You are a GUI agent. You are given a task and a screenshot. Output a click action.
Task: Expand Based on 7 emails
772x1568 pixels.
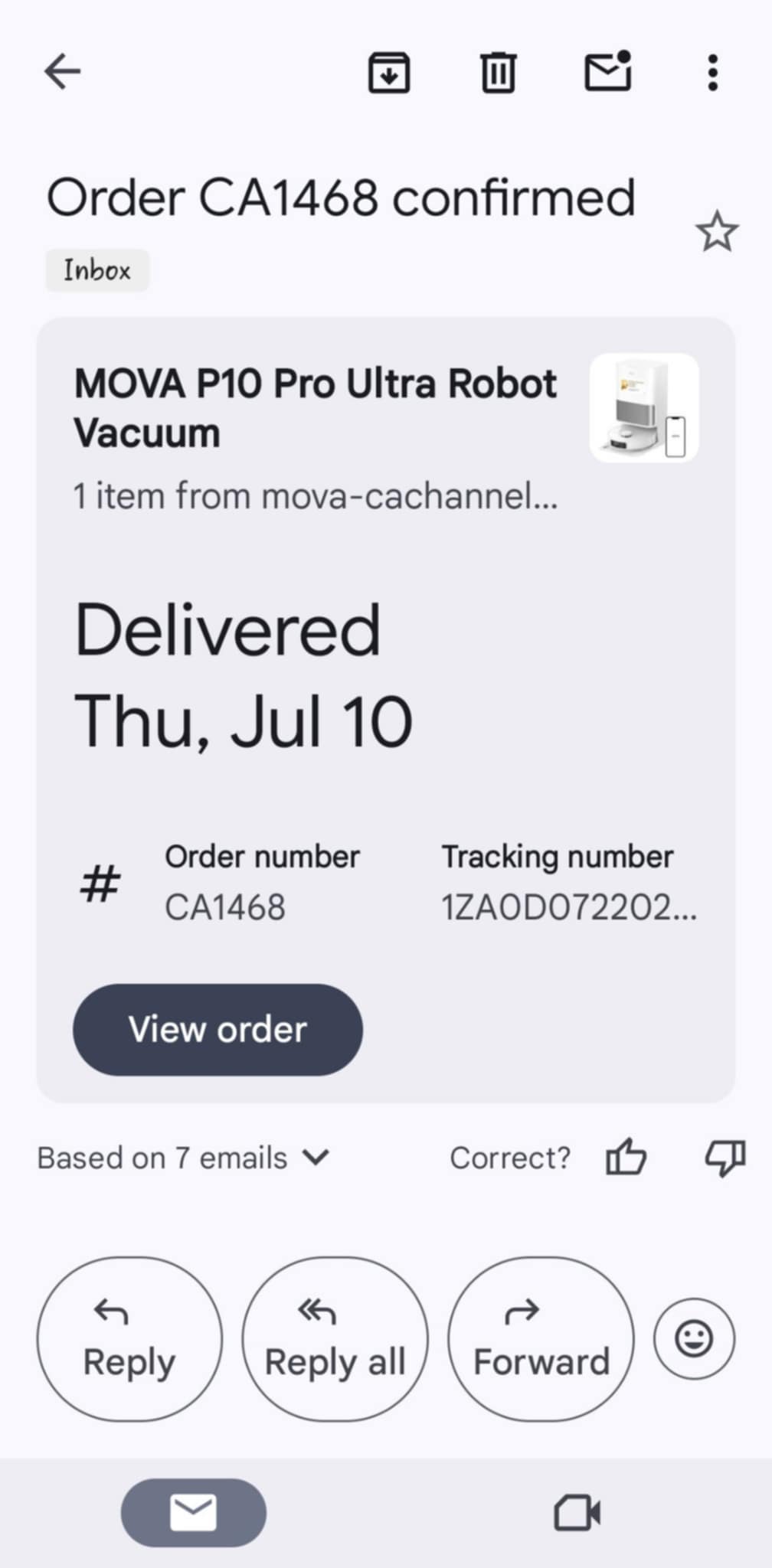pos(184,1158)
